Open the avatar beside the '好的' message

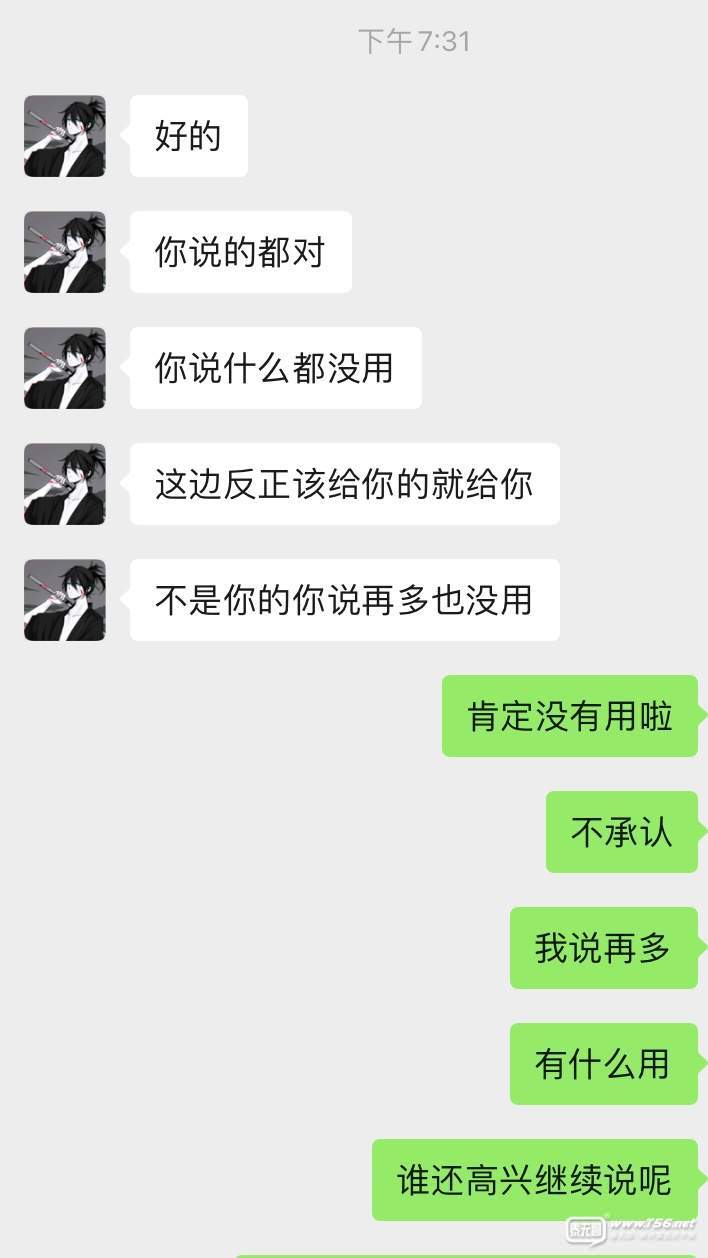65,136
